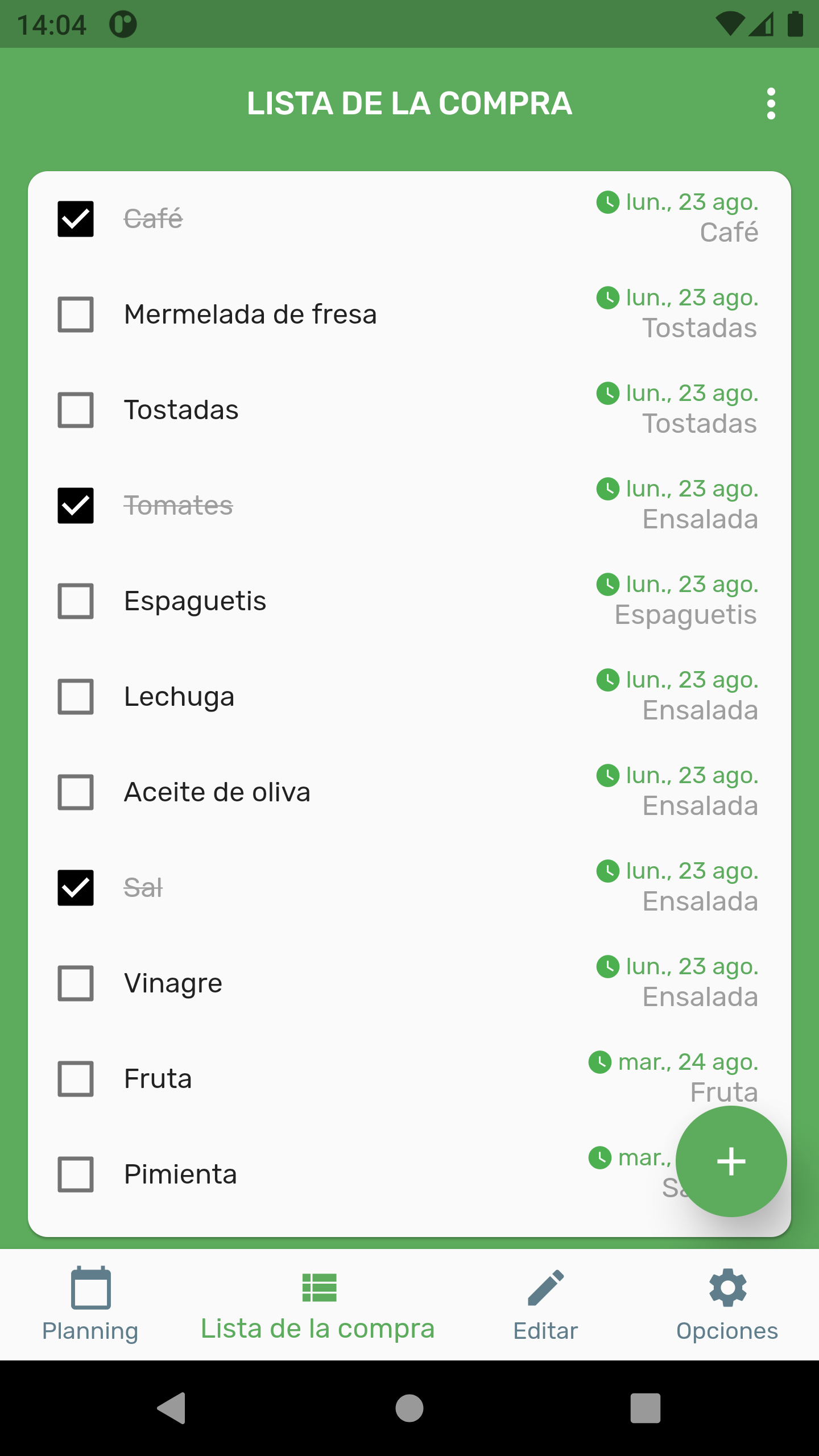Add a new item with the plus button
819x1456 pixels.
(x=731, y=1161)
